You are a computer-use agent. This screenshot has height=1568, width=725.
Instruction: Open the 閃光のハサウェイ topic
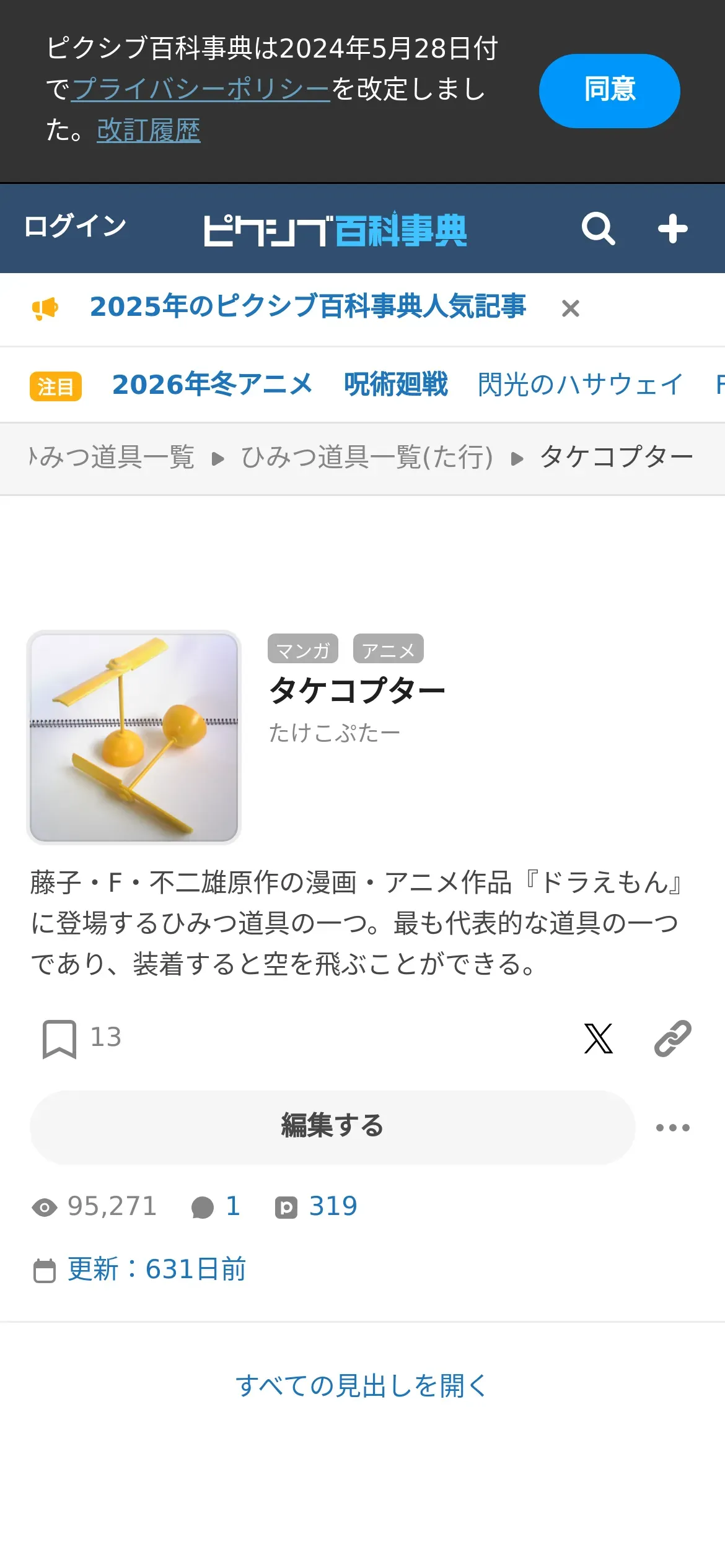(580, 385)
